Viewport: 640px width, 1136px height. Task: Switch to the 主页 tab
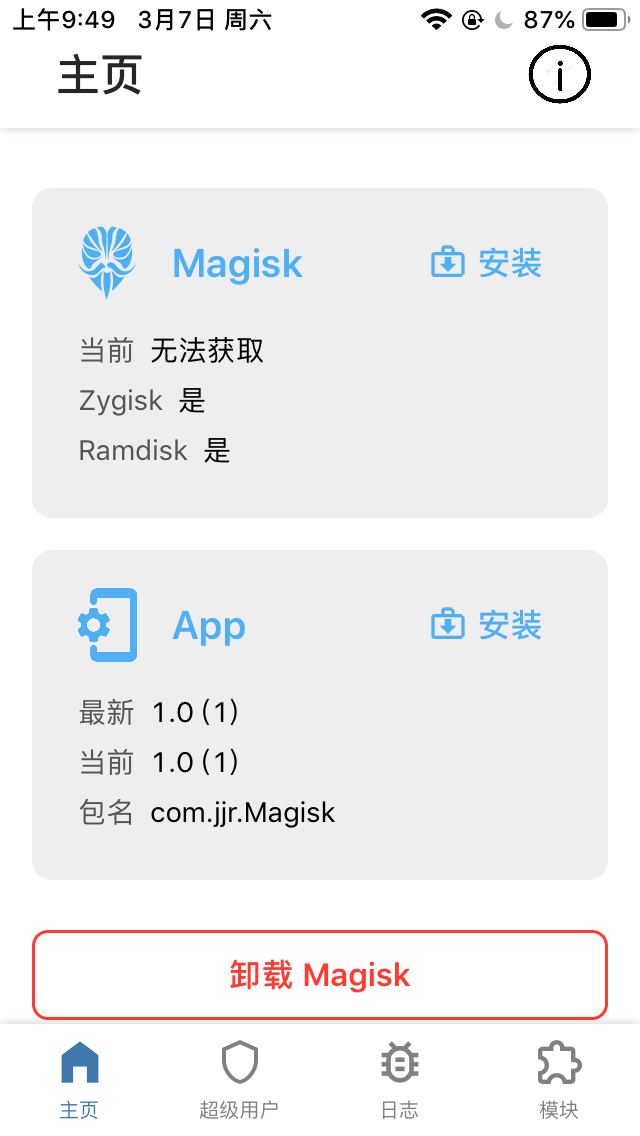point(80,1080)
